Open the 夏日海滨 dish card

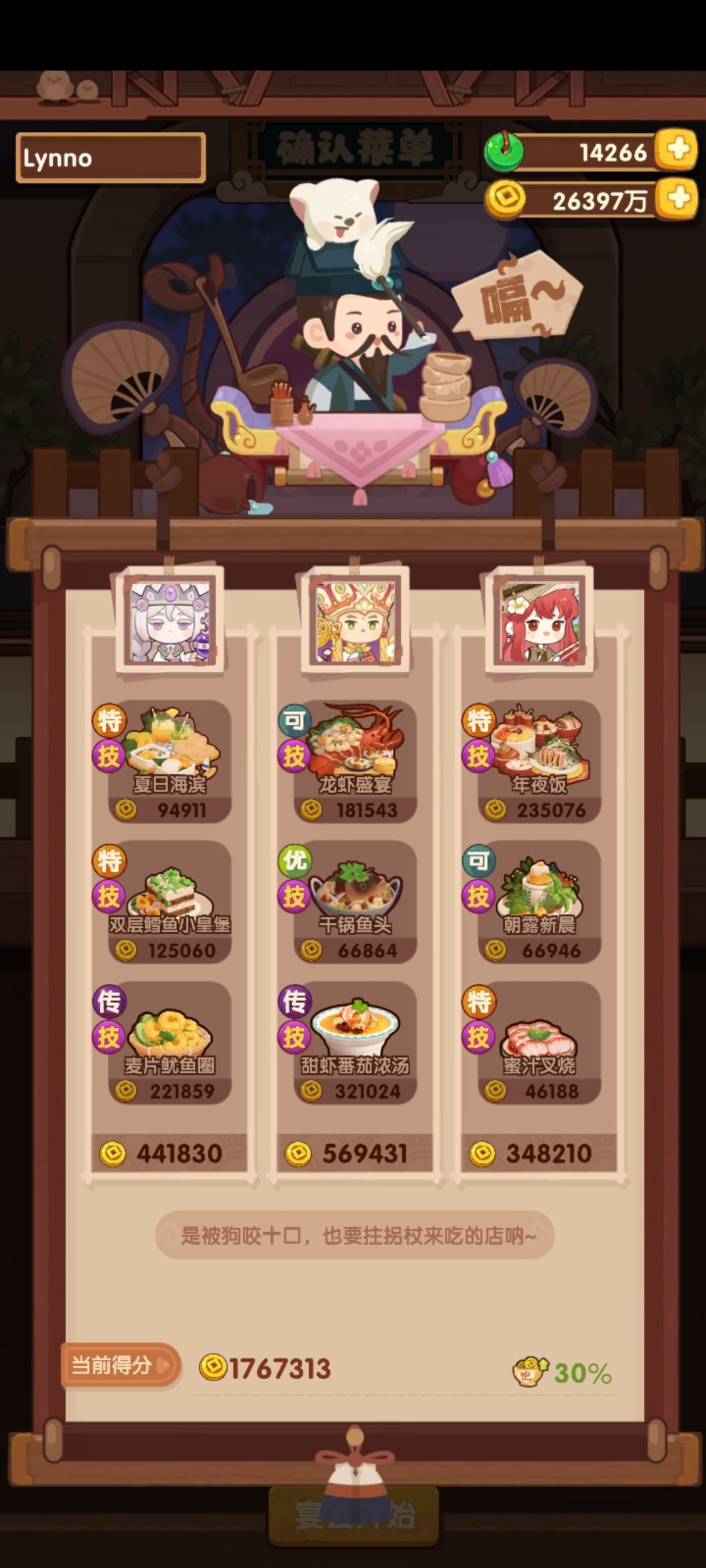click(169, 762)
